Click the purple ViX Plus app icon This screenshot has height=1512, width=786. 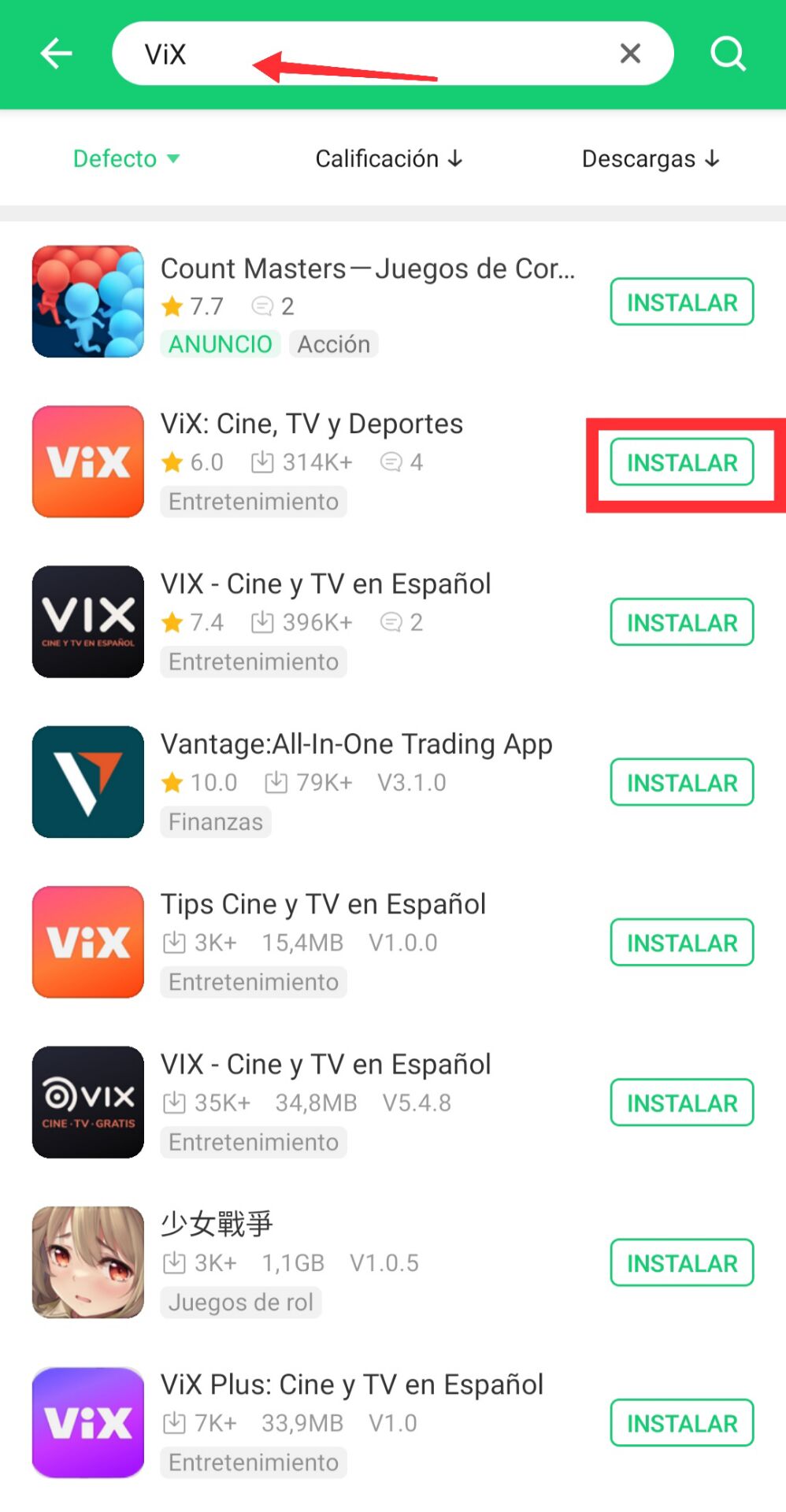click(x=87, y=1421)
